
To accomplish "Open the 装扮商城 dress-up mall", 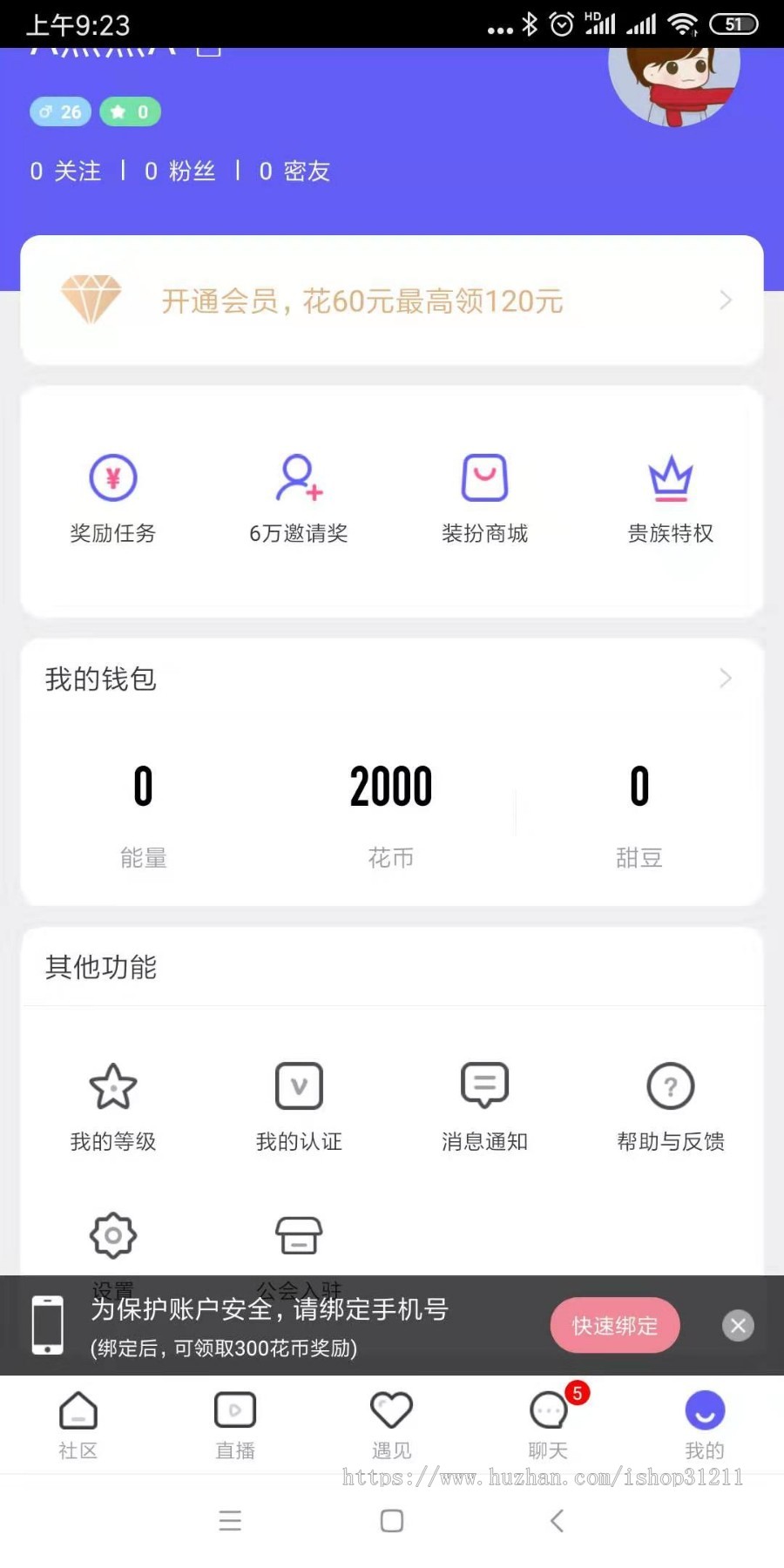I will click(x=484, y=497).
